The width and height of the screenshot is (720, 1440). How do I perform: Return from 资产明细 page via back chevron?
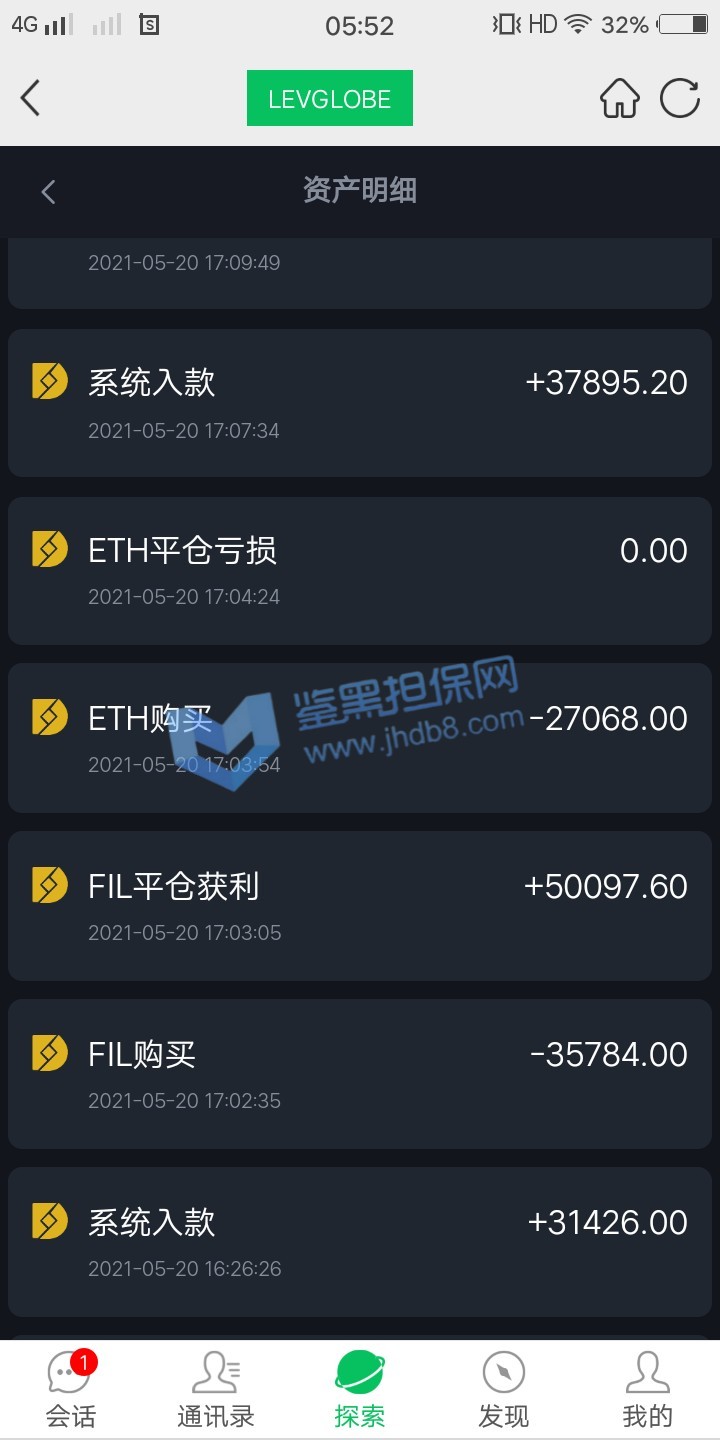(x=48, y=191)
